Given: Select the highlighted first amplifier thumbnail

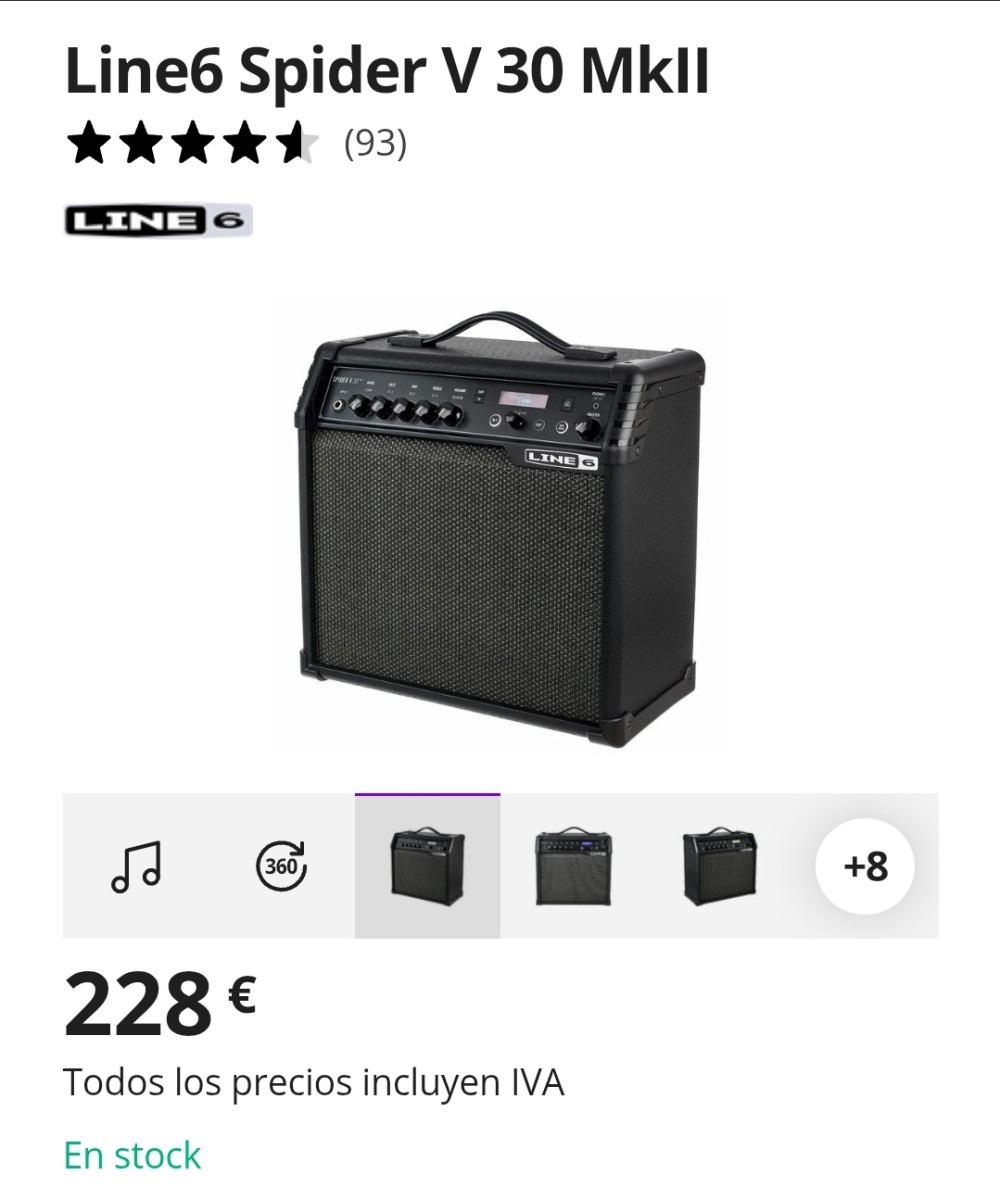Looking at the screenshot, I should (427, 866).
